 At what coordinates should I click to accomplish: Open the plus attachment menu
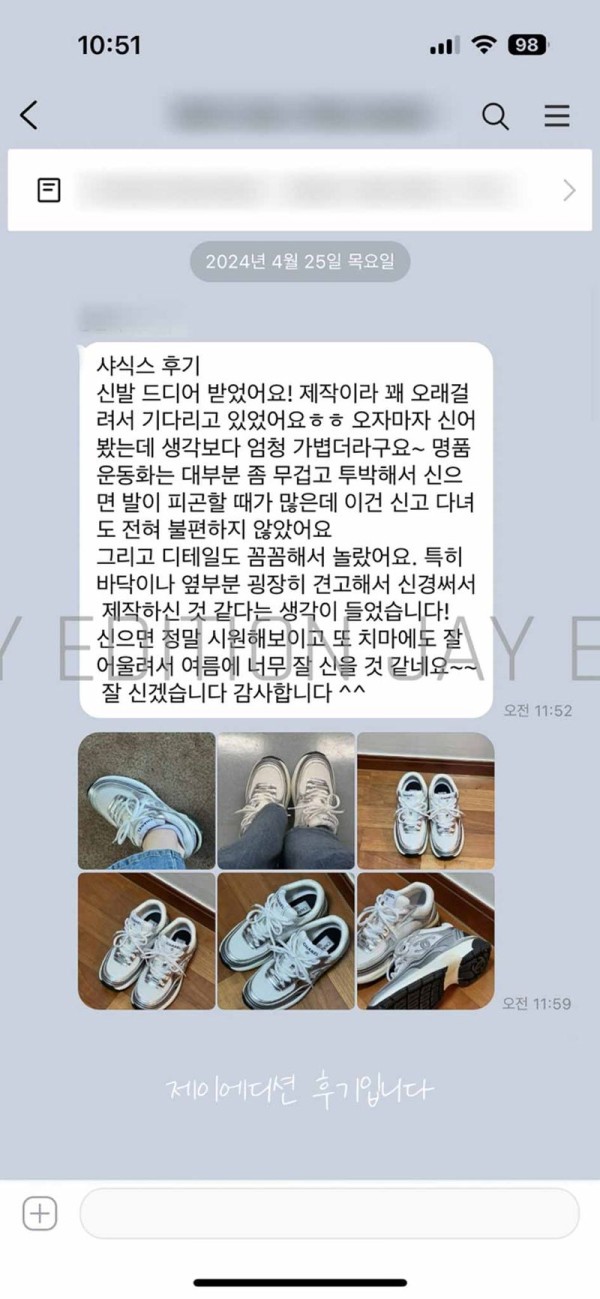(40, 1214)
